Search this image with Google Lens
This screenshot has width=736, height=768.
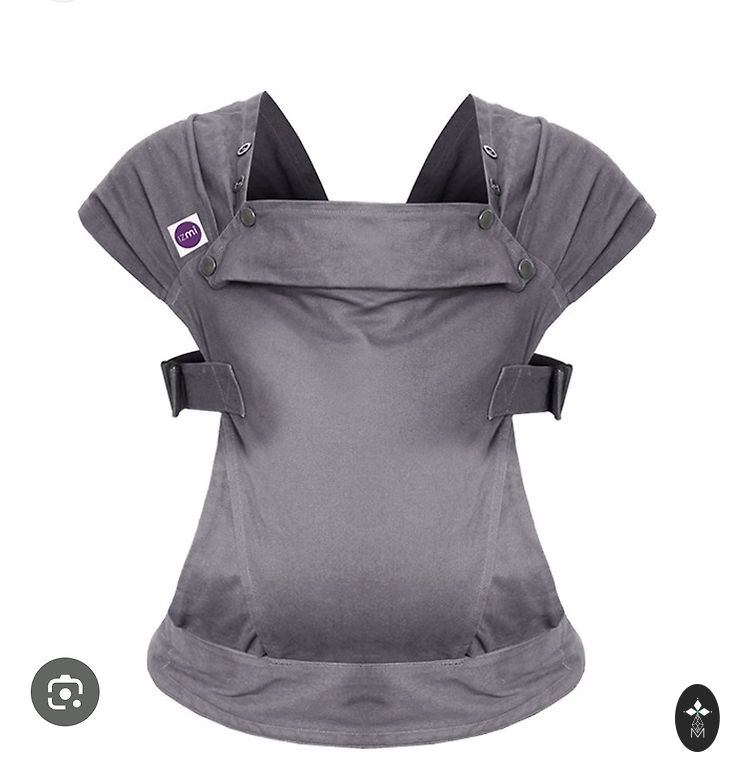tap(65, 691)
